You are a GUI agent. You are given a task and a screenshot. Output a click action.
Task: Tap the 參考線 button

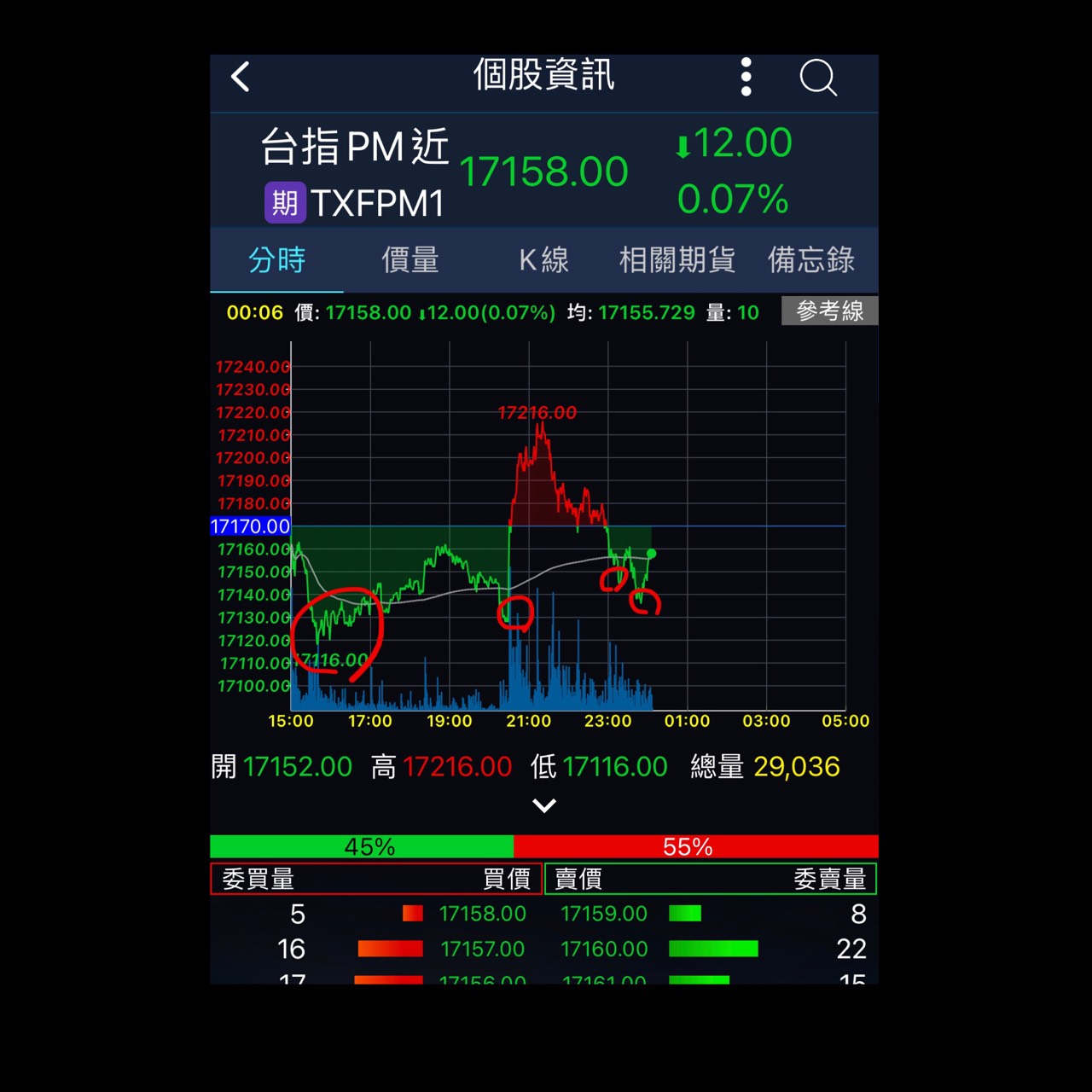(829, 311)
